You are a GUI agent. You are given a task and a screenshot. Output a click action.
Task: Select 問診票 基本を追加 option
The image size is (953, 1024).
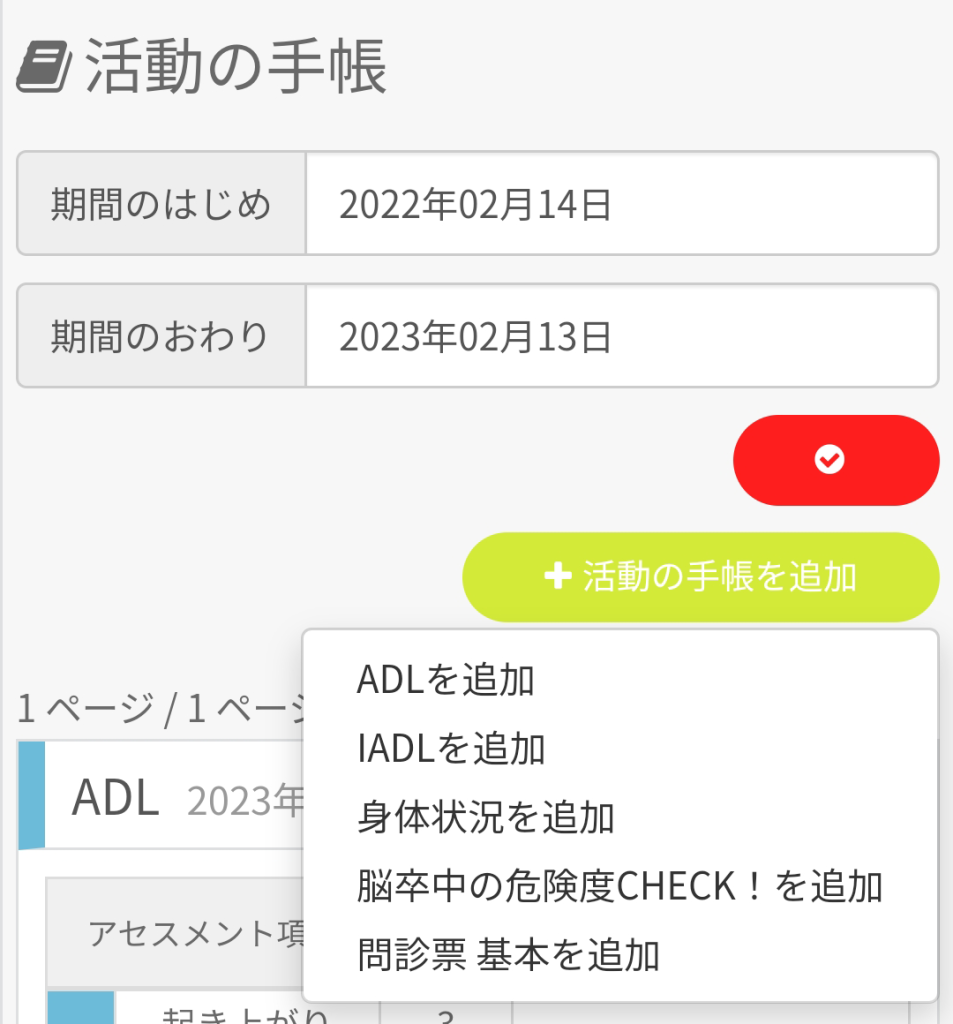pos(508,955)
